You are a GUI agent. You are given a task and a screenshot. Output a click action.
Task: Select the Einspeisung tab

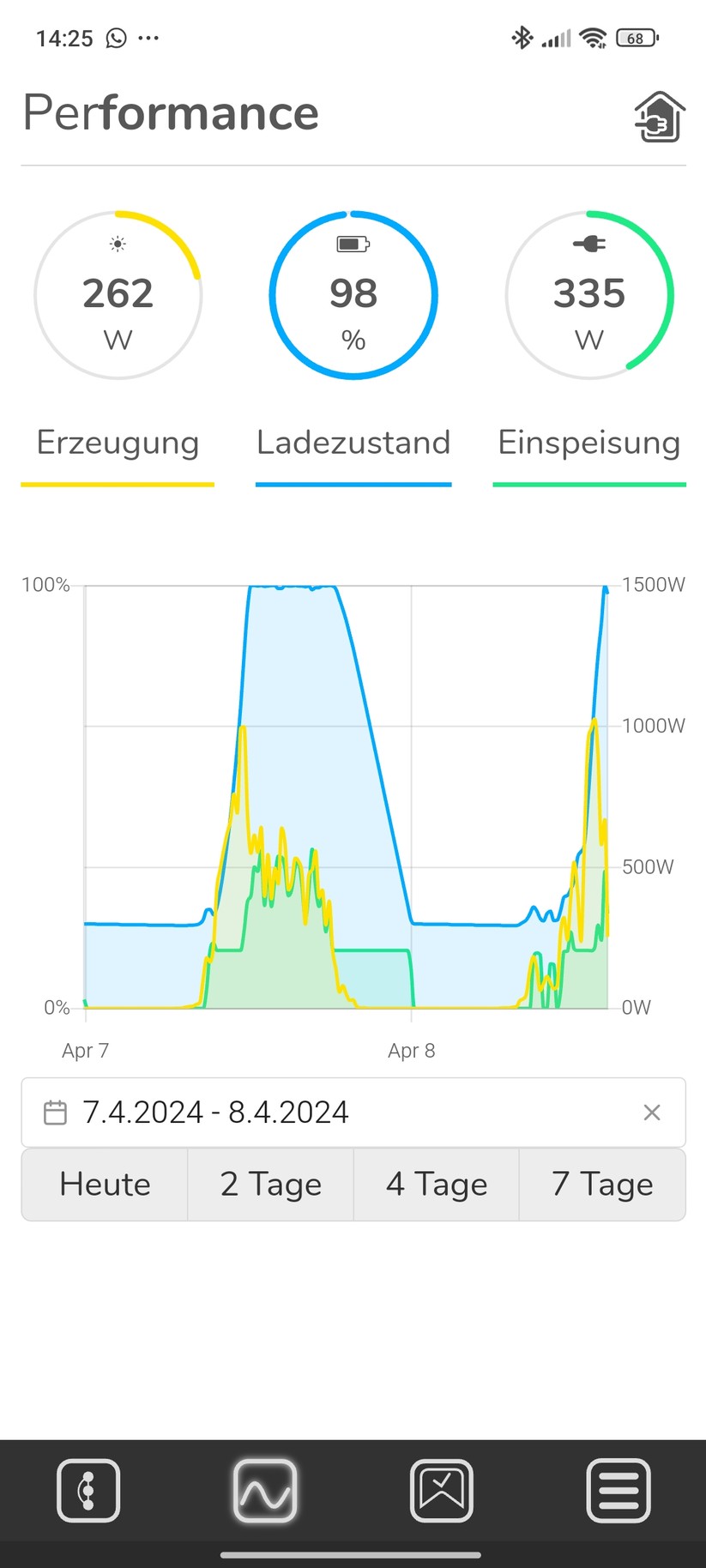pos(589,443)
